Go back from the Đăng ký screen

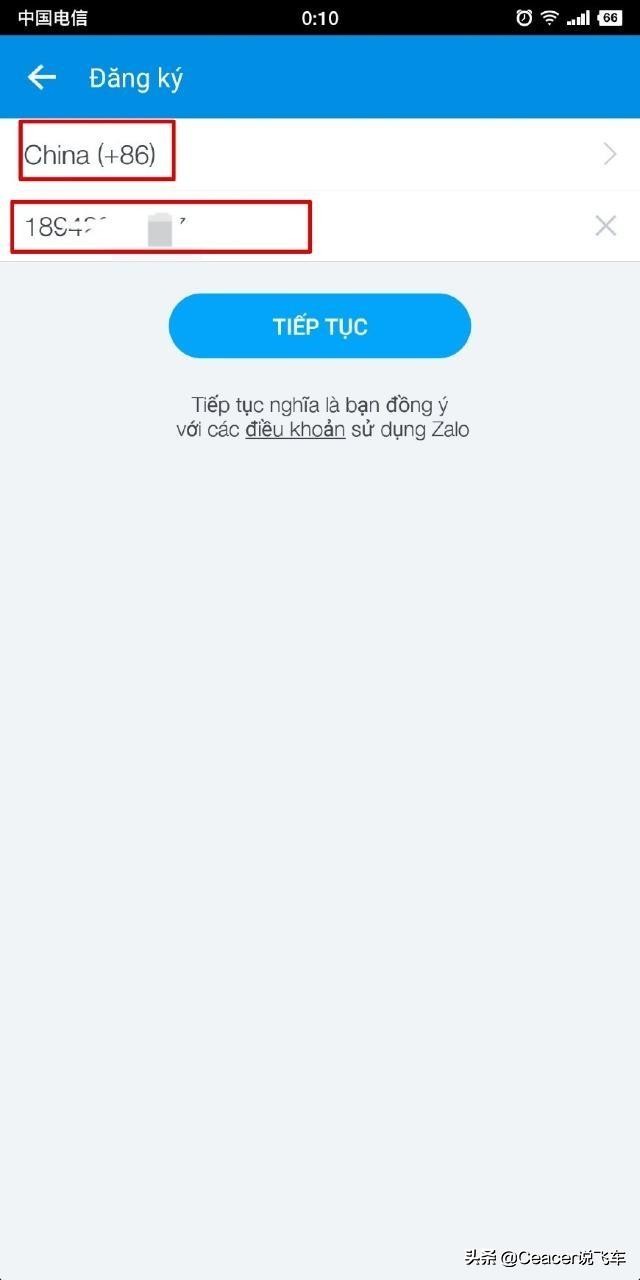coord(42,77)
